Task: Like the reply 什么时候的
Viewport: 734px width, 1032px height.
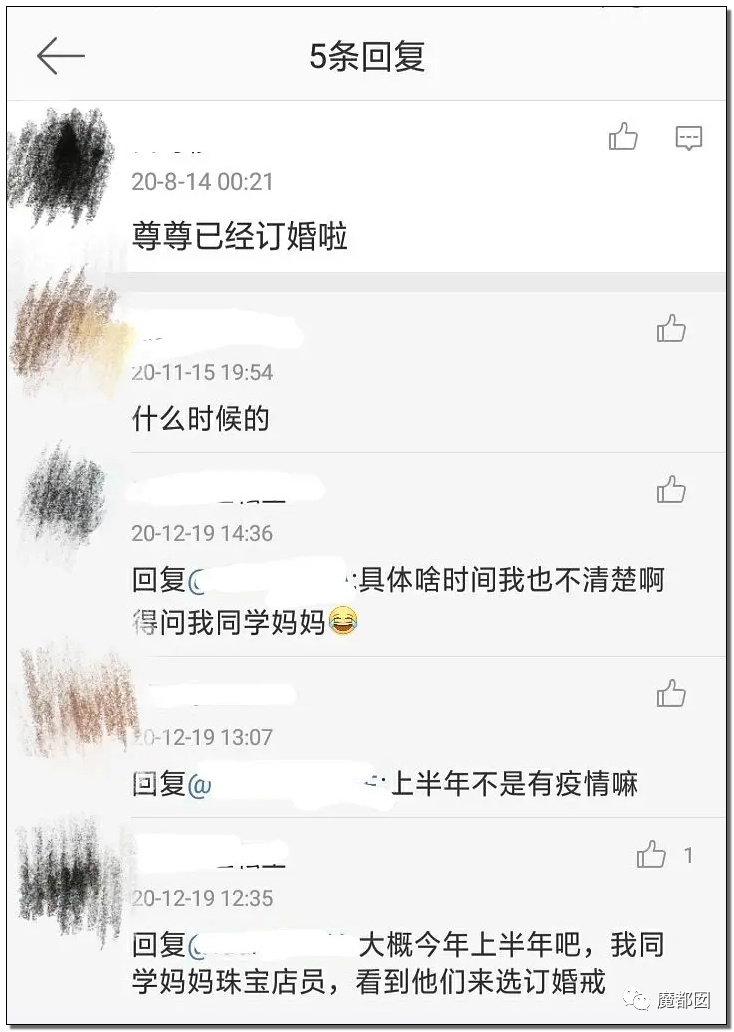Action: click(671, 328)
